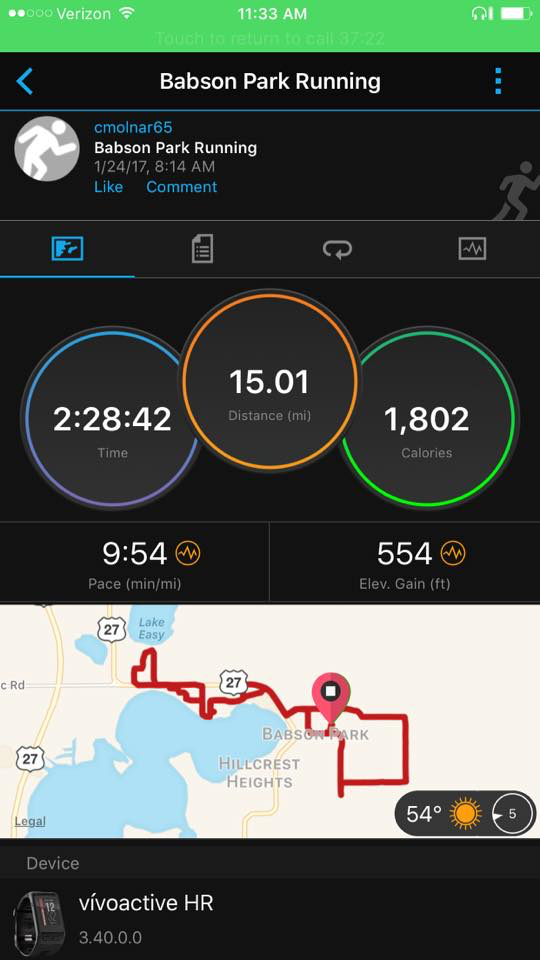Switch to the charts tab

(472, 249)
